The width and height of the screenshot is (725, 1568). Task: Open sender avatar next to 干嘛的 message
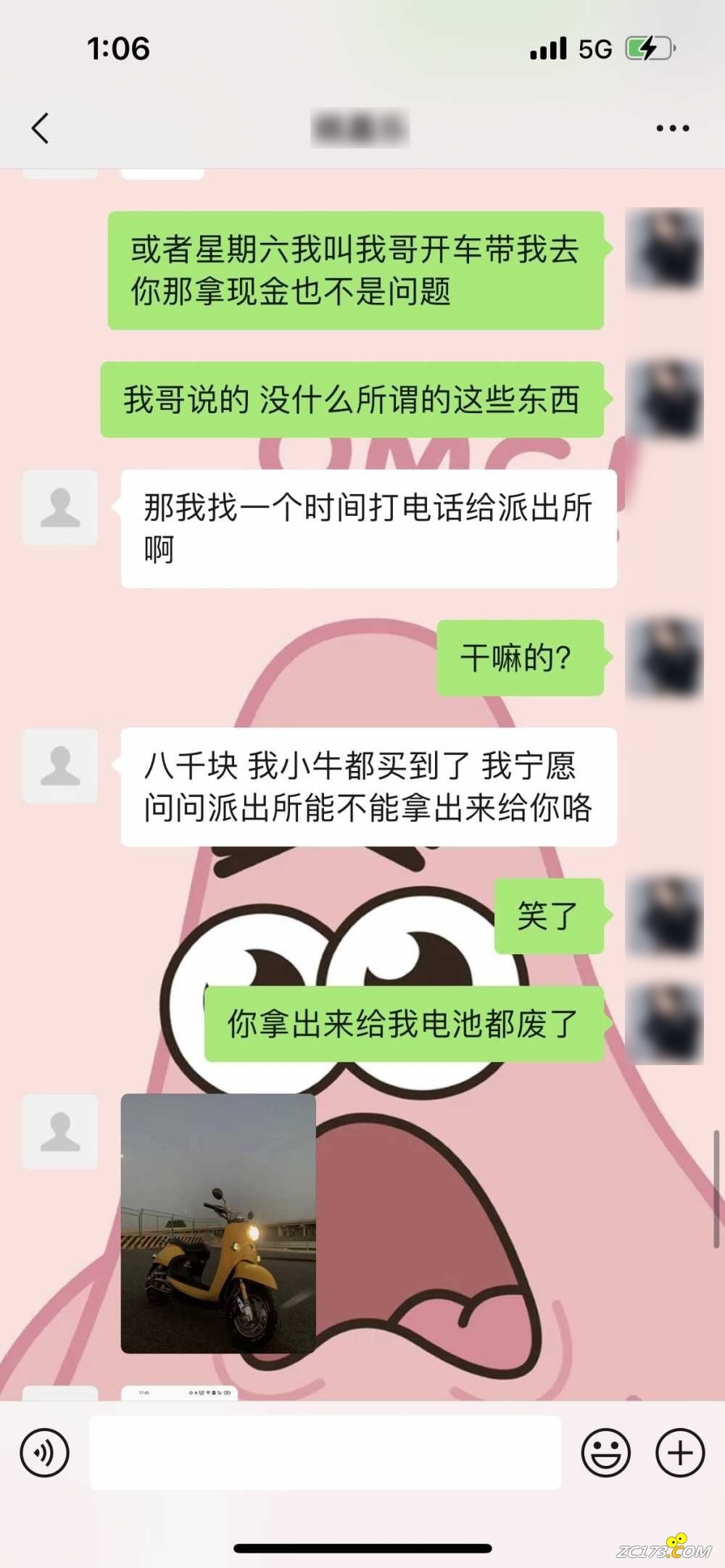(663, 658)
